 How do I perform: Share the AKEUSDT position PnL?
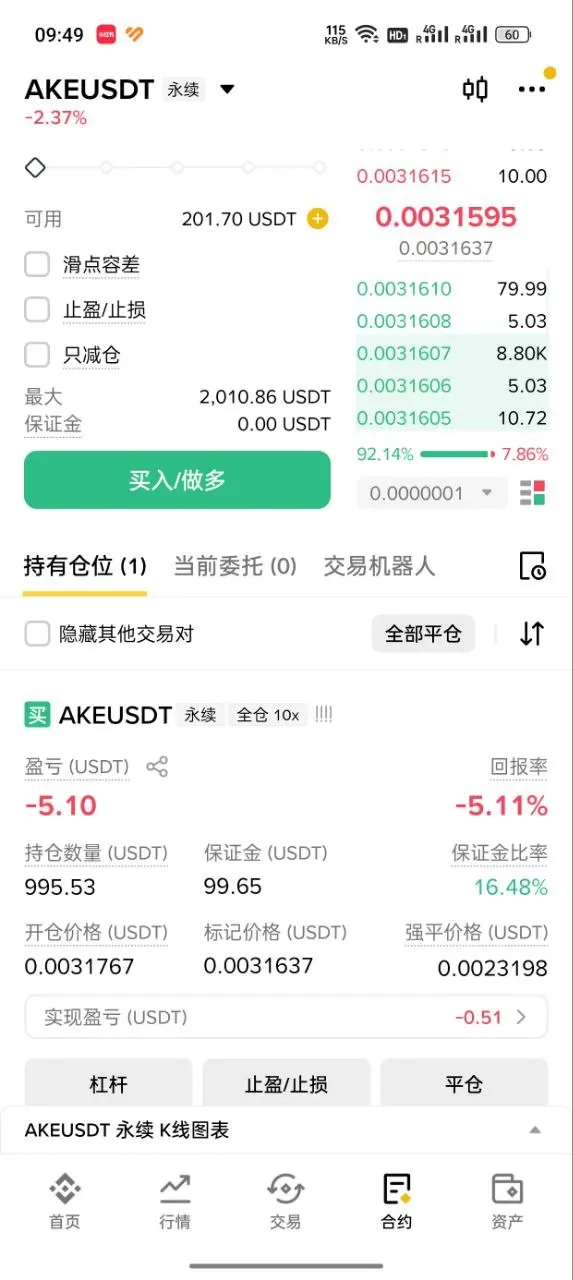157,767
